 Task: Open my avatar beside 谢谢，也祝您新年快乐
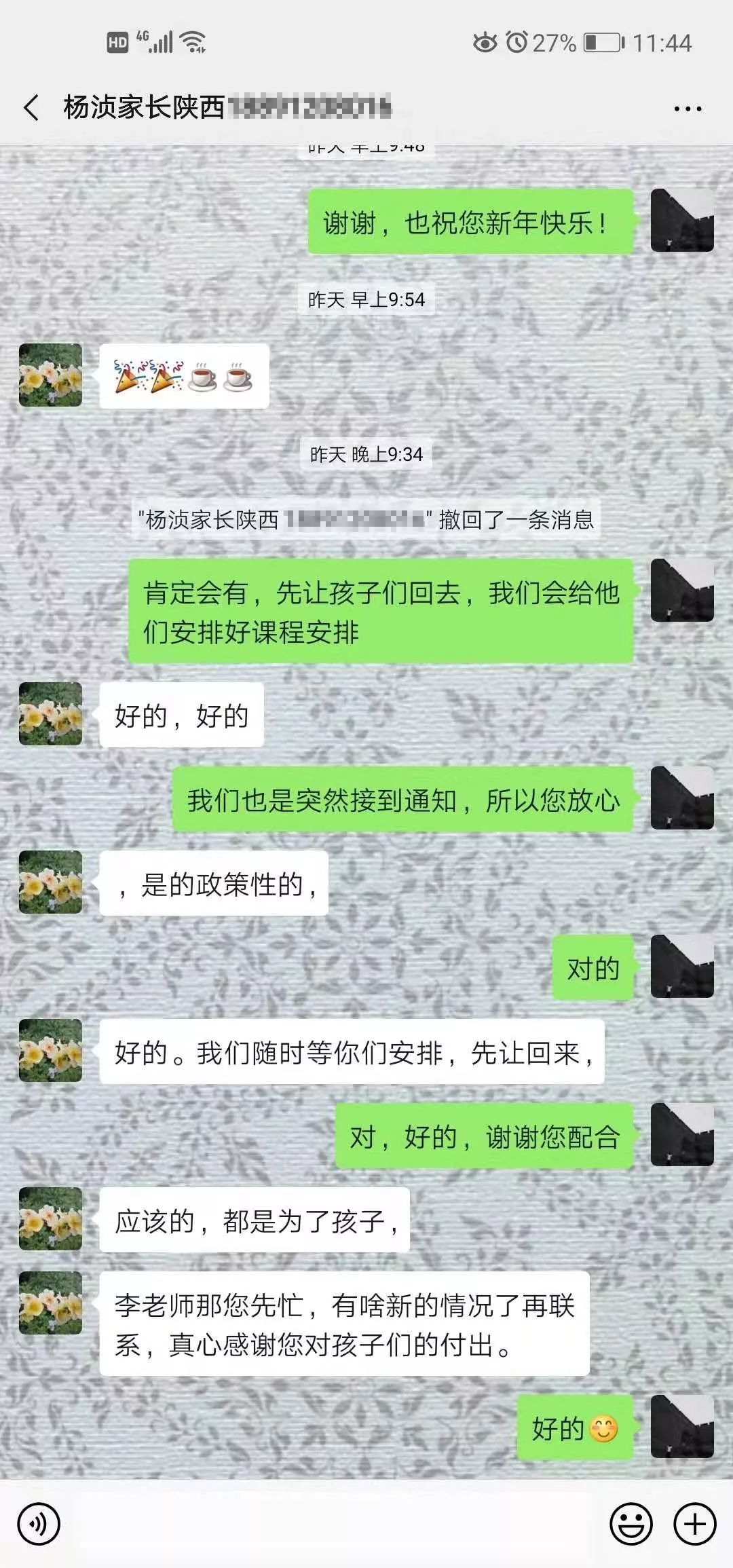[681, 221]
